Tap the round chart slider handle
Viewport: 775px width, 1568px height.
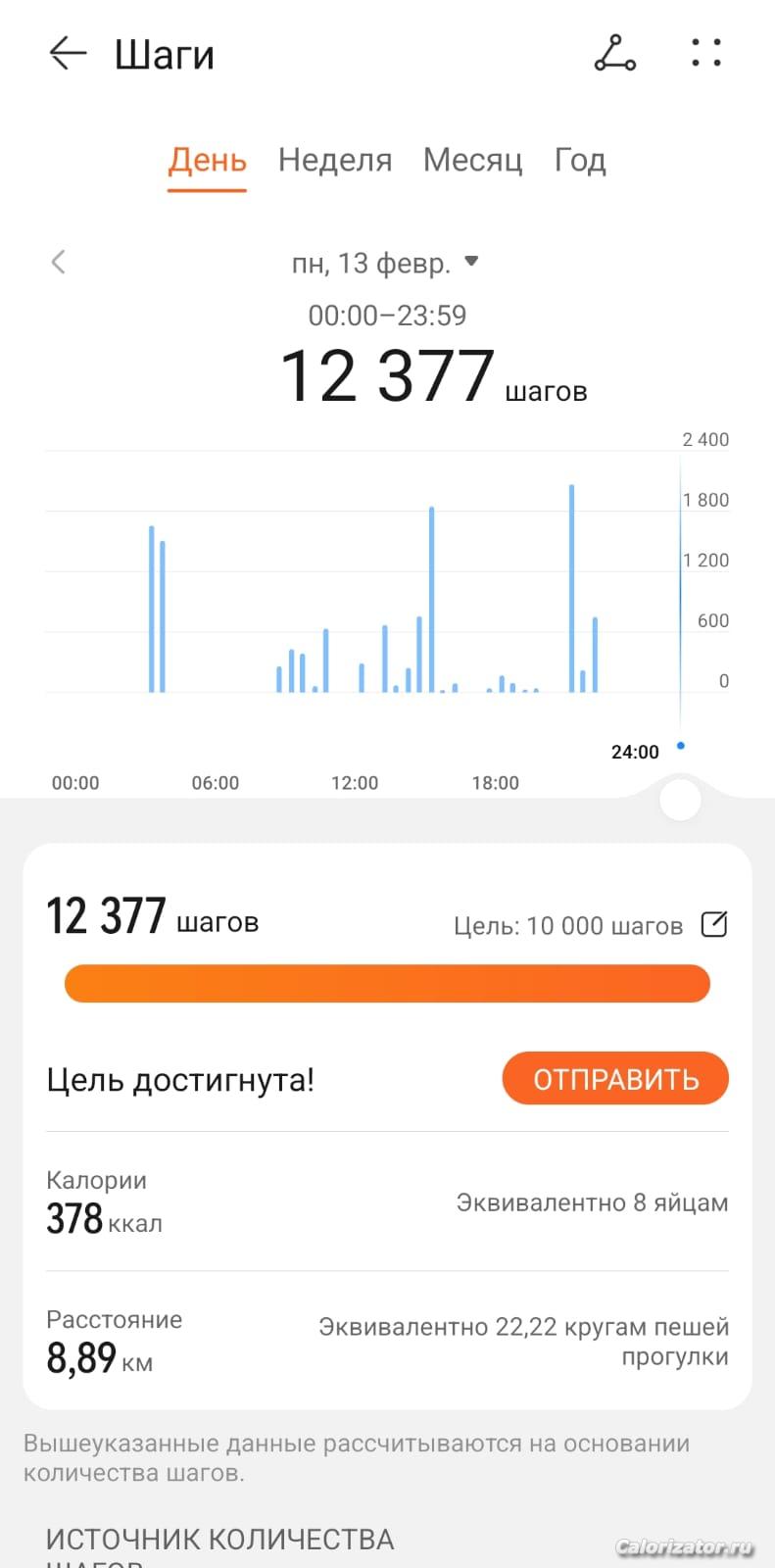680,800
